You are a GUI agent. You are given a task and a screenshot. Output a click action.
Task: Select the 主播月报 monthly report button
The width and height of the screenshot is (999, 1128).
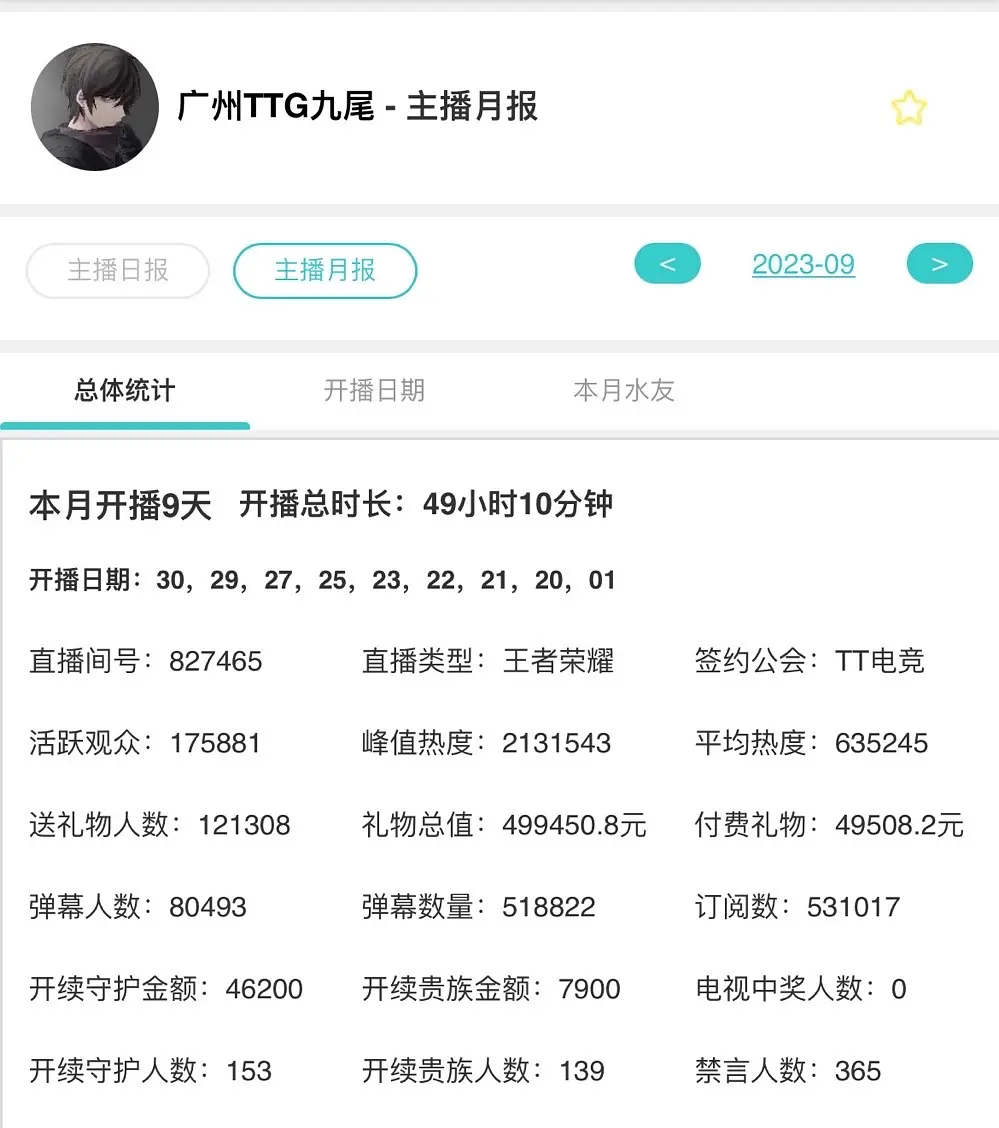coord(325,271)
